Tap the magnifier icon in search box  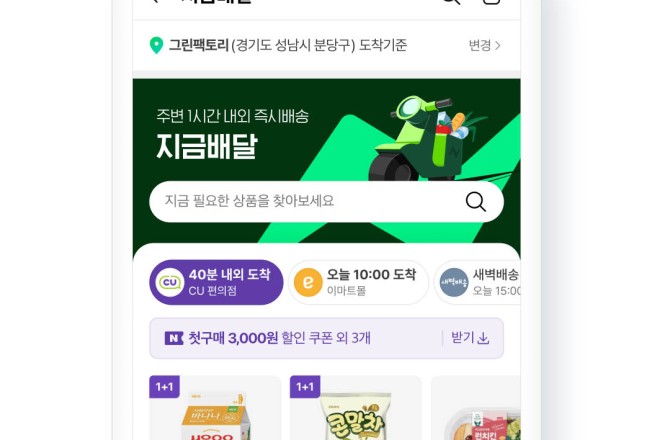click(476, 201)
